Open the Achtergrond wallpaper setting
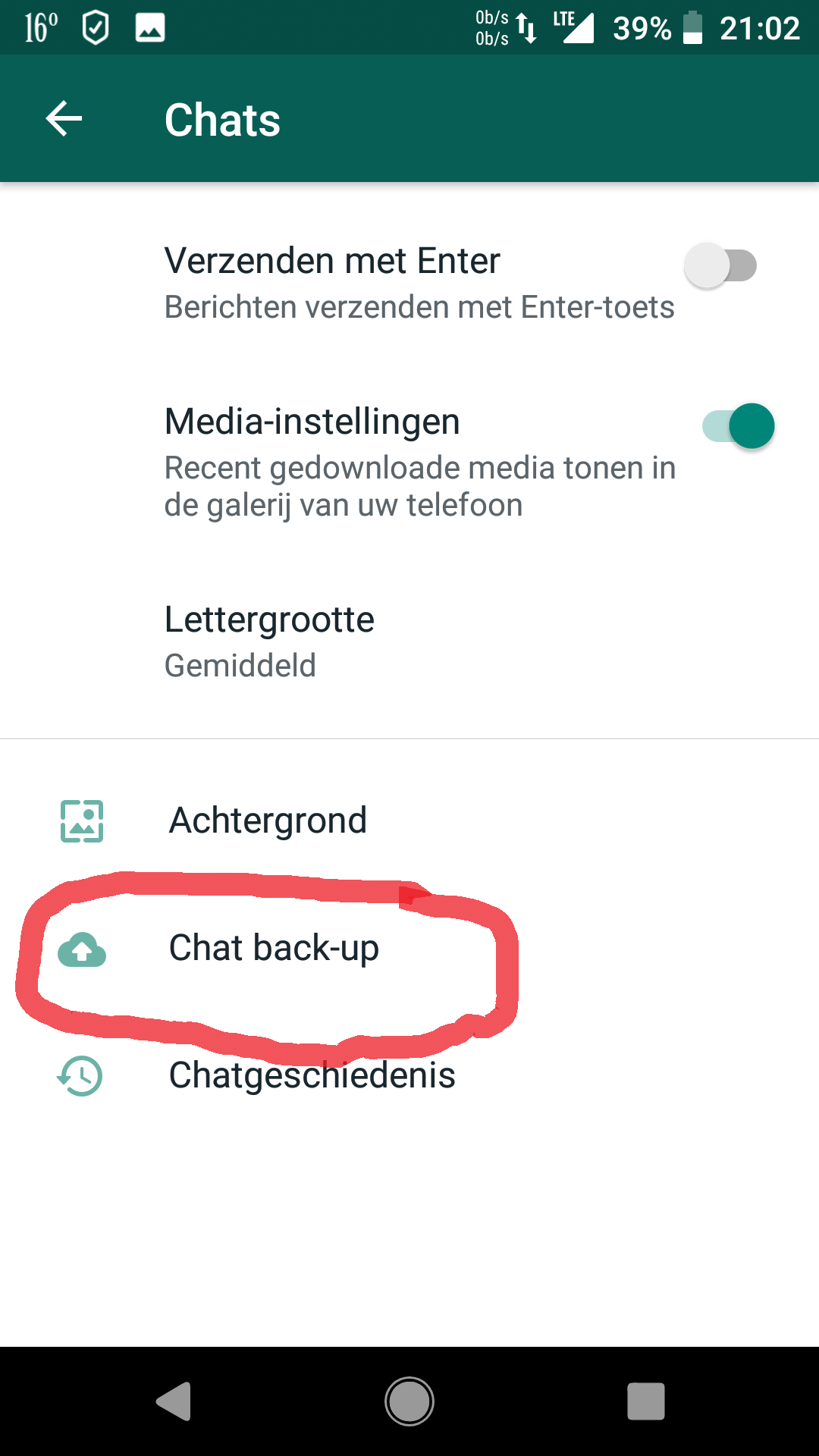819x1456 pixels. tap(268, 821)
